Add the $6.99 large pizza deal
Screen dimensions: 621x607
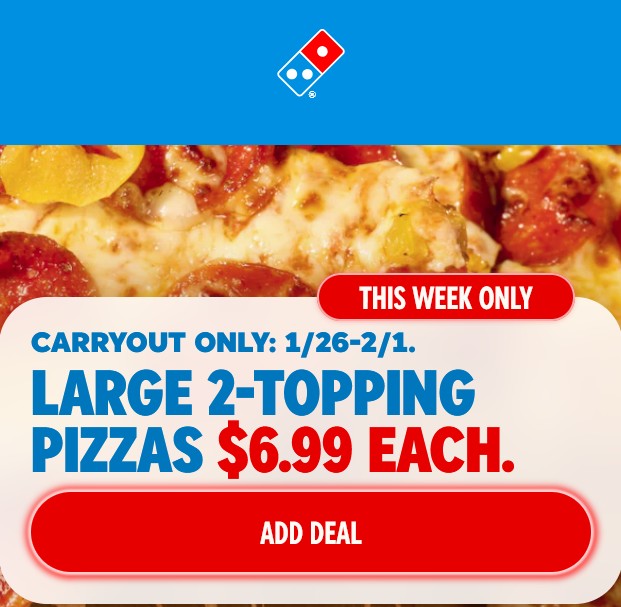[x=311, y=532]
